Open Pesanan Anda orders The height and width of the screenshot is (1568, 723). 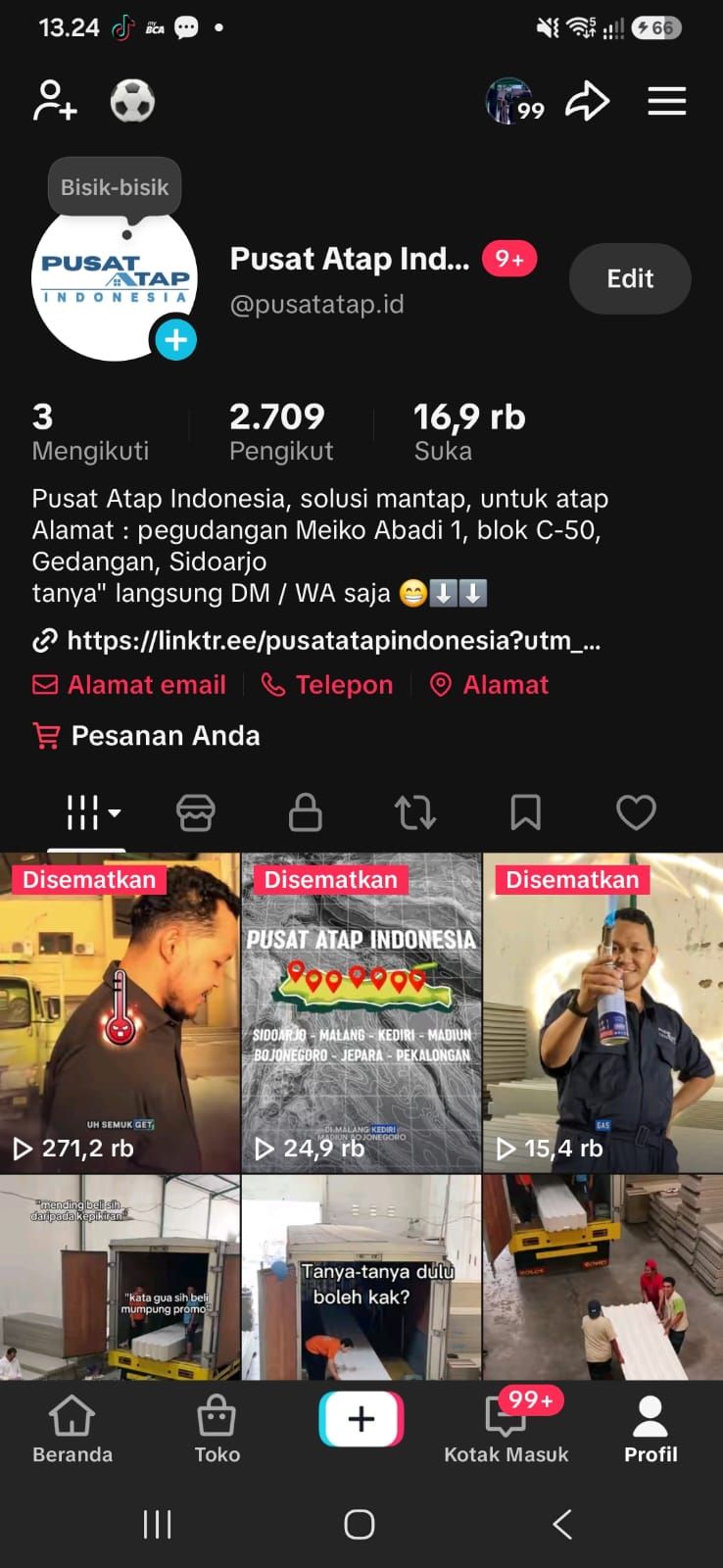pos(147,735)
